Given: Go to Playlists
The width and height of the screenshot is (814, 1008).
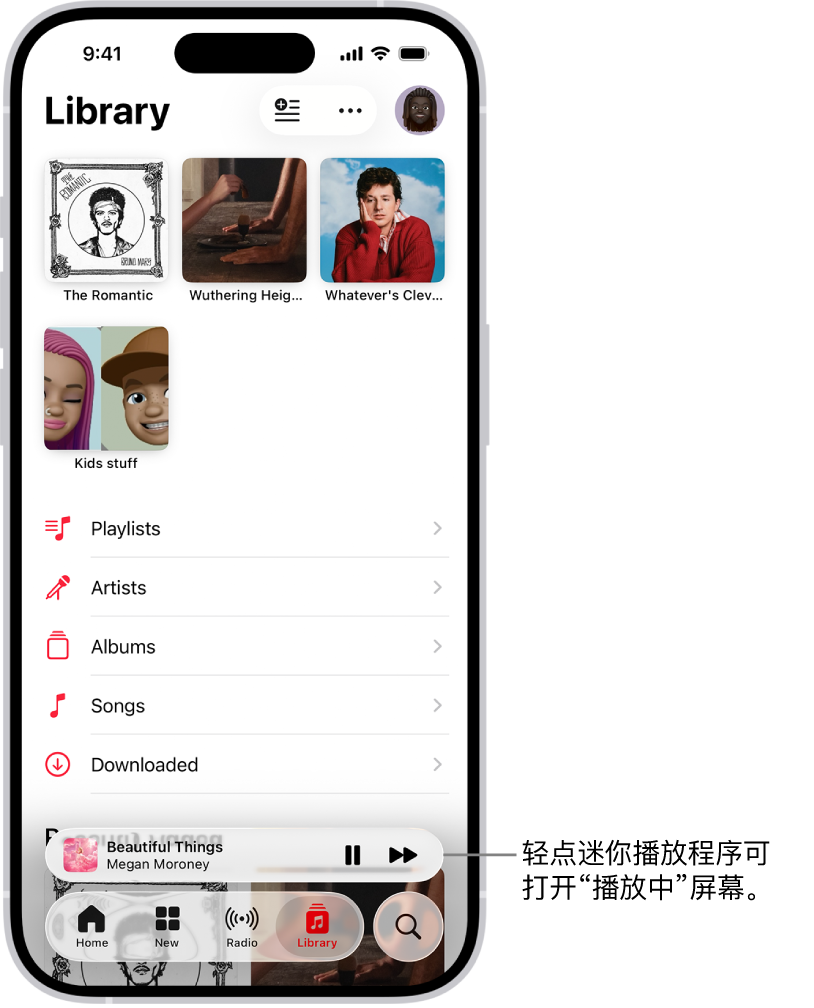Looking at the screenshot, I should tap(246, 528).
